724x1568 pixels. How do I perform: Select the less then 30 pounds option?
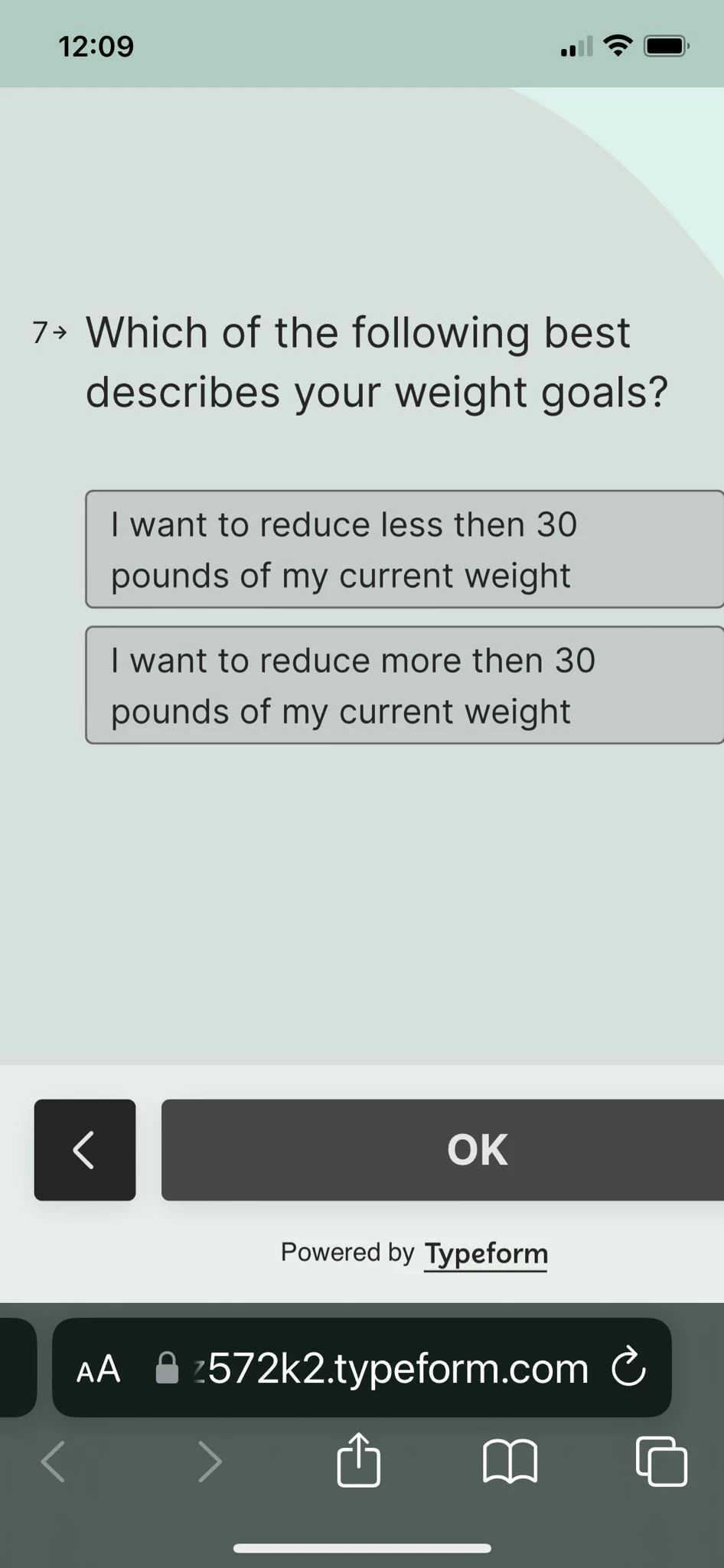click(404, 549)
